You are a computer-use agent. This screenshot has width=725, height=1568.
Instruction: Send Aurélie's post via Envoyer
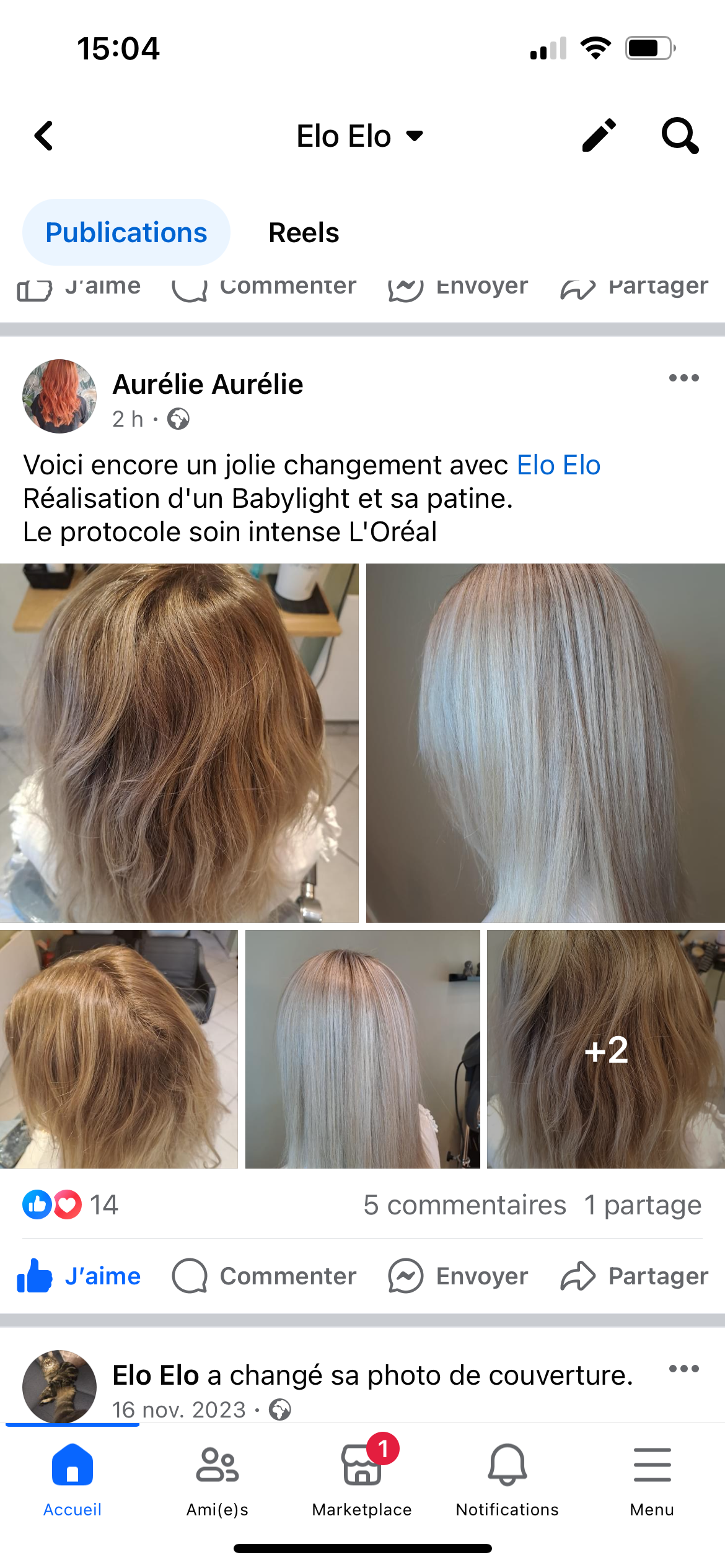pyautogui.click(x=458, y=1276)
